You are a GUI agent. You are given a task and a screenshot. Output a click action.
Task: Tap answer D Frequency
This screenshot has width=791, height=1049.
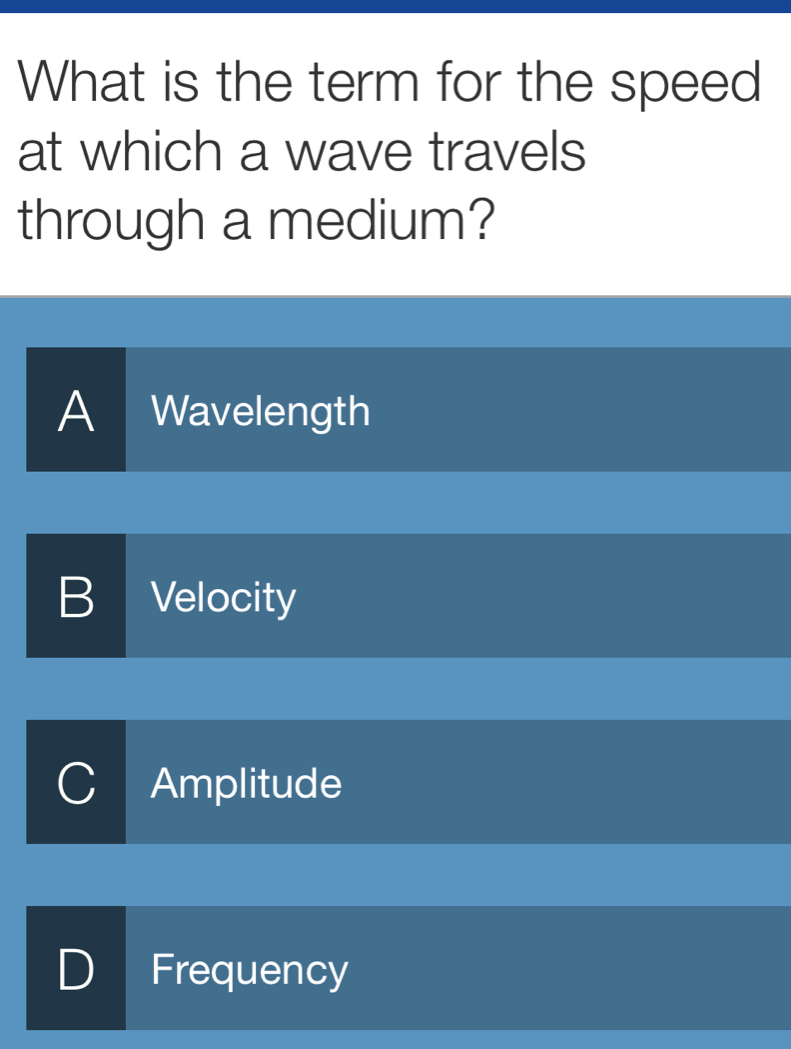[x=408, y=968]
